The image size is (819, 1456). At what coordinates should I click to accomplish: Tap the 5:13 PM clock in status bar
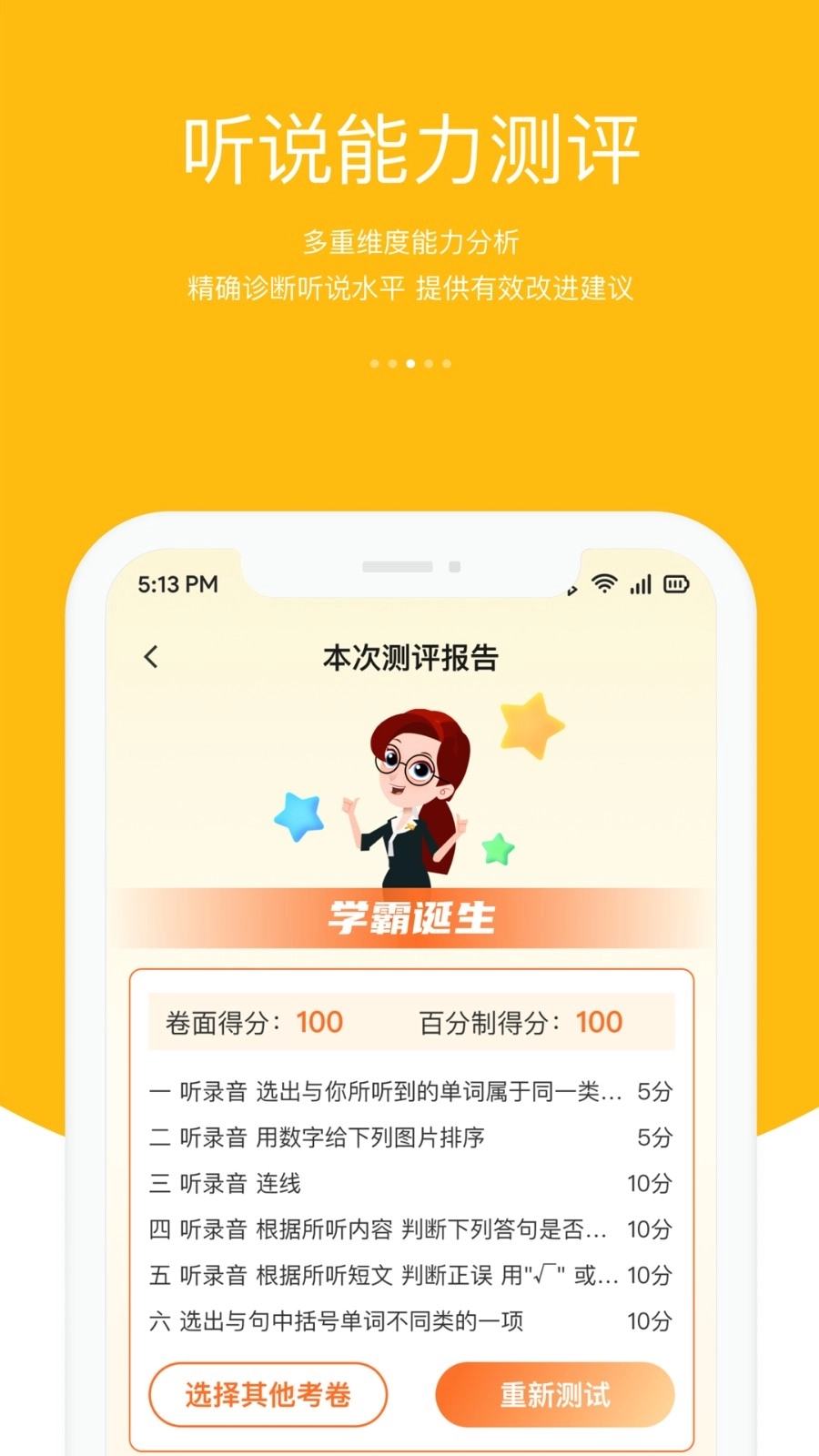(177, 583)
